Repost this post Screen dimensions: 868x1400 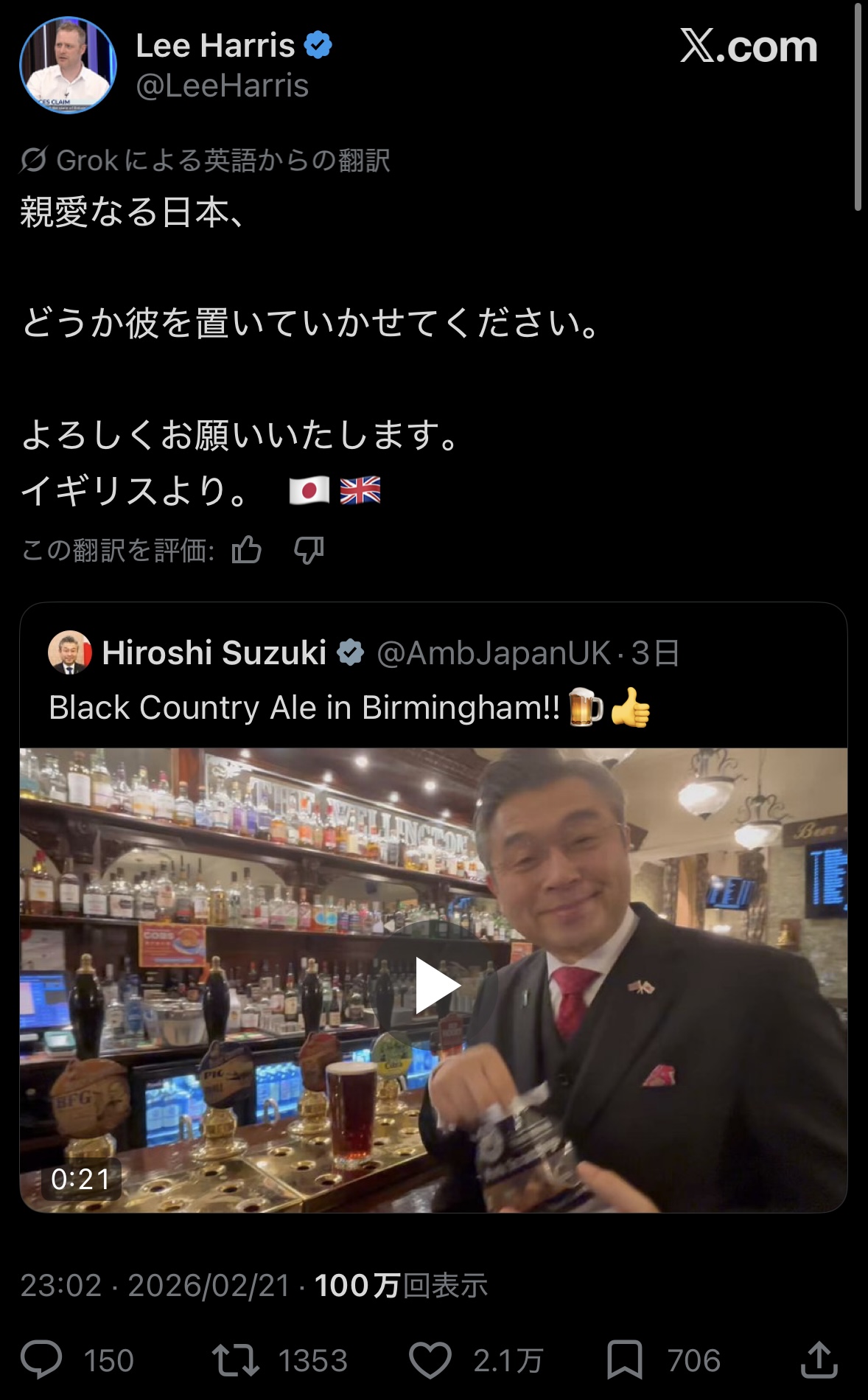click(x=236, y=1359)
